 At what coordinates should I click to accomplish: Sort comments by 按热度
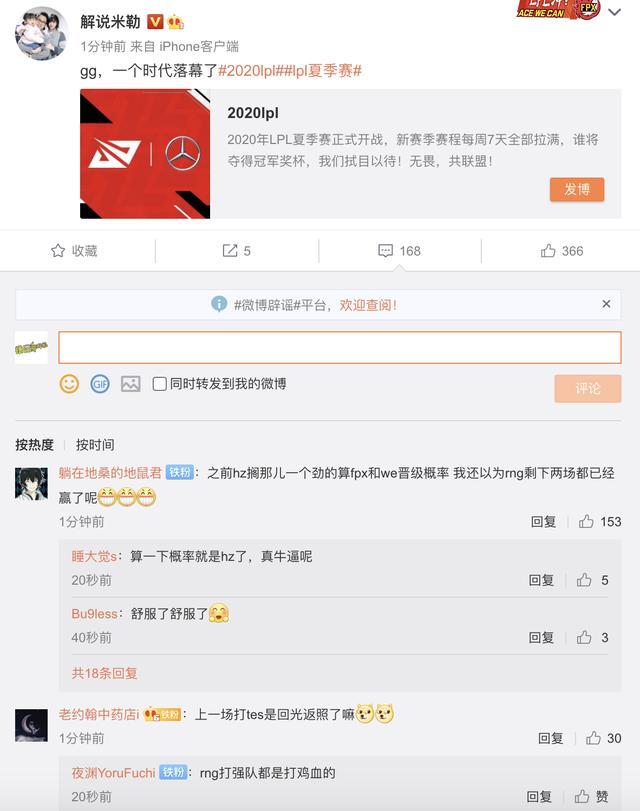click(34, 444)
